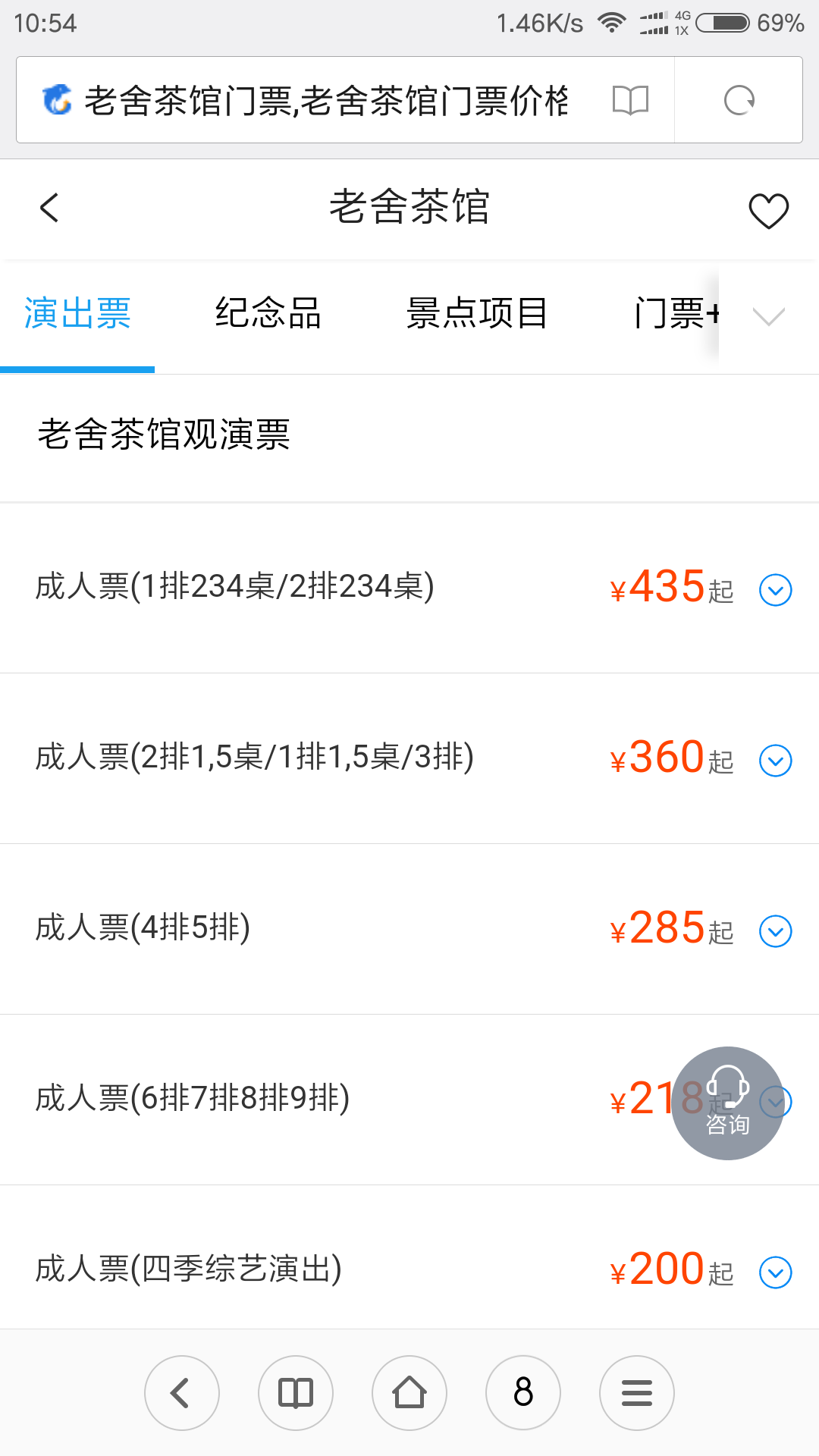Viewport: 819px width, 1456px height.
Task: Go back from 老舍茶馆 page
Action: [50, 208]
